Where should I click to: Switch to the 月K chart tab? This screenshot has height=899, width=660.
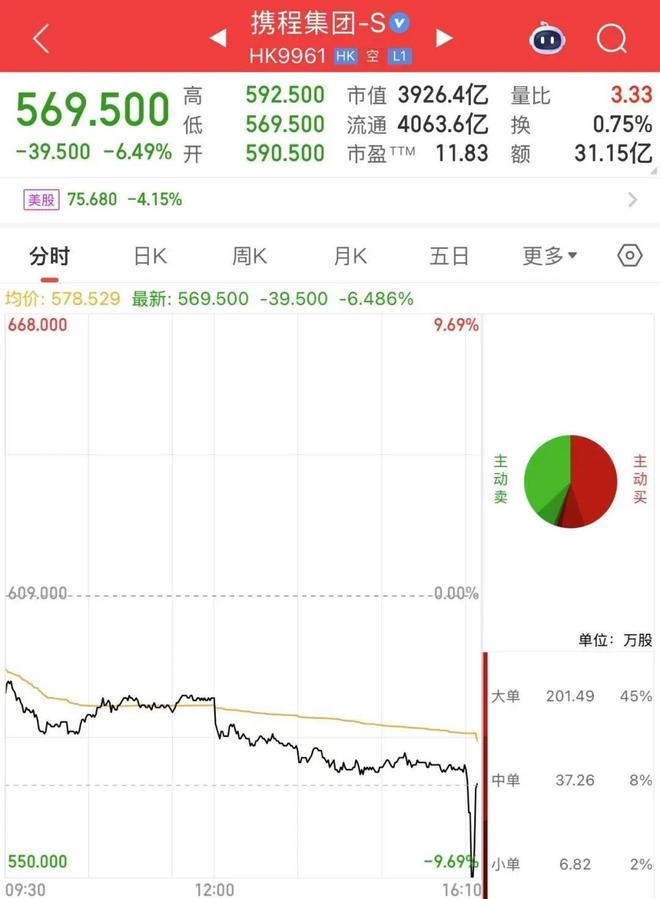click(x=350, y=256)
